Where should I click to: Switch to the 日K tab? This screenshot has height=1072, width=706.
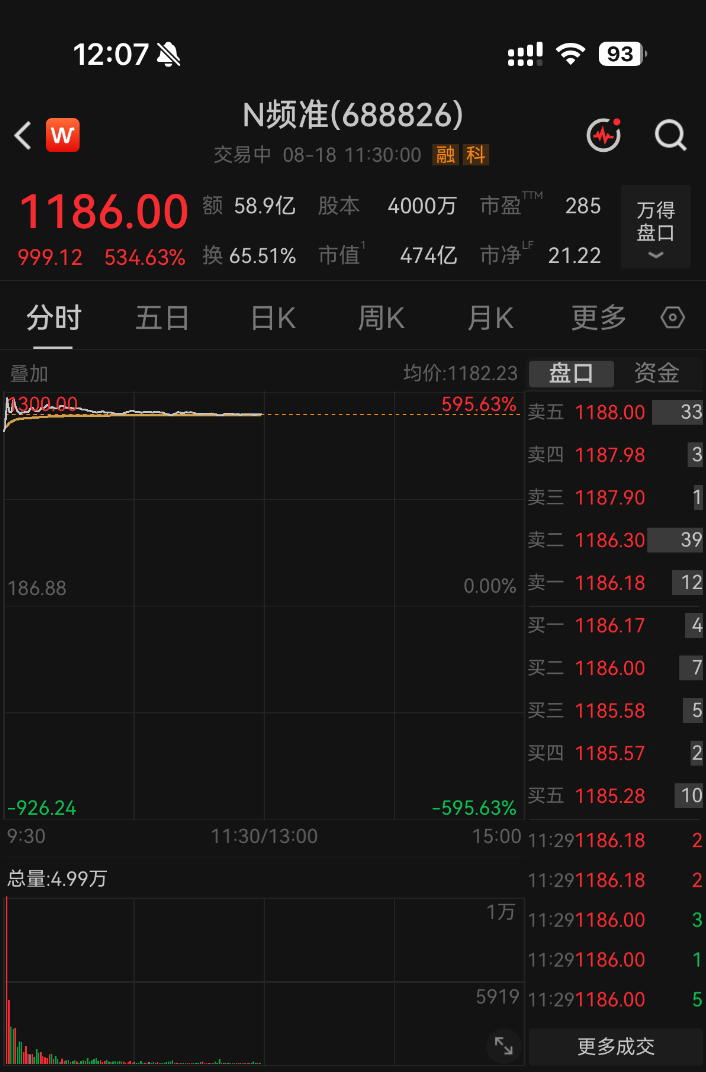click(x=273, y=318)
